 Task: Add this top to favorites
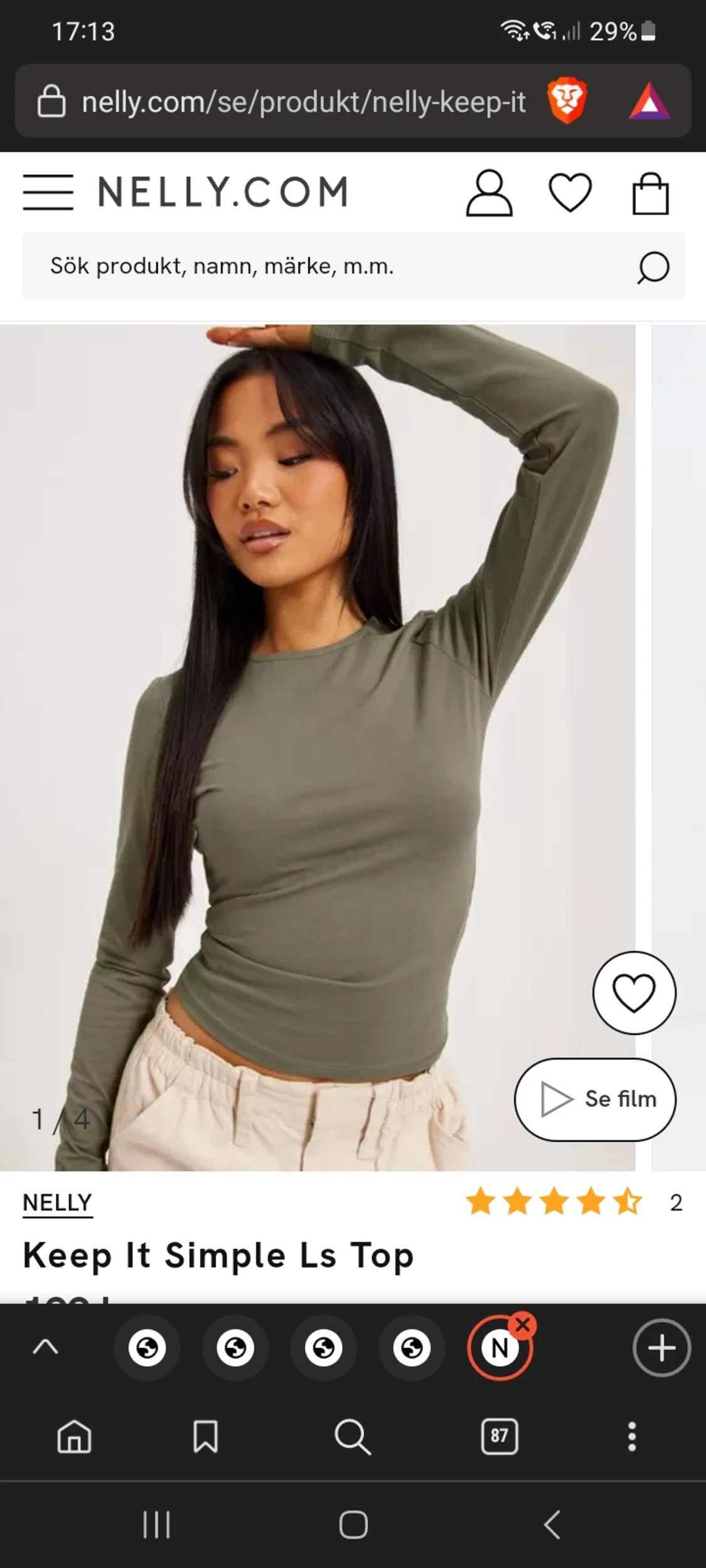pos(634,993)
